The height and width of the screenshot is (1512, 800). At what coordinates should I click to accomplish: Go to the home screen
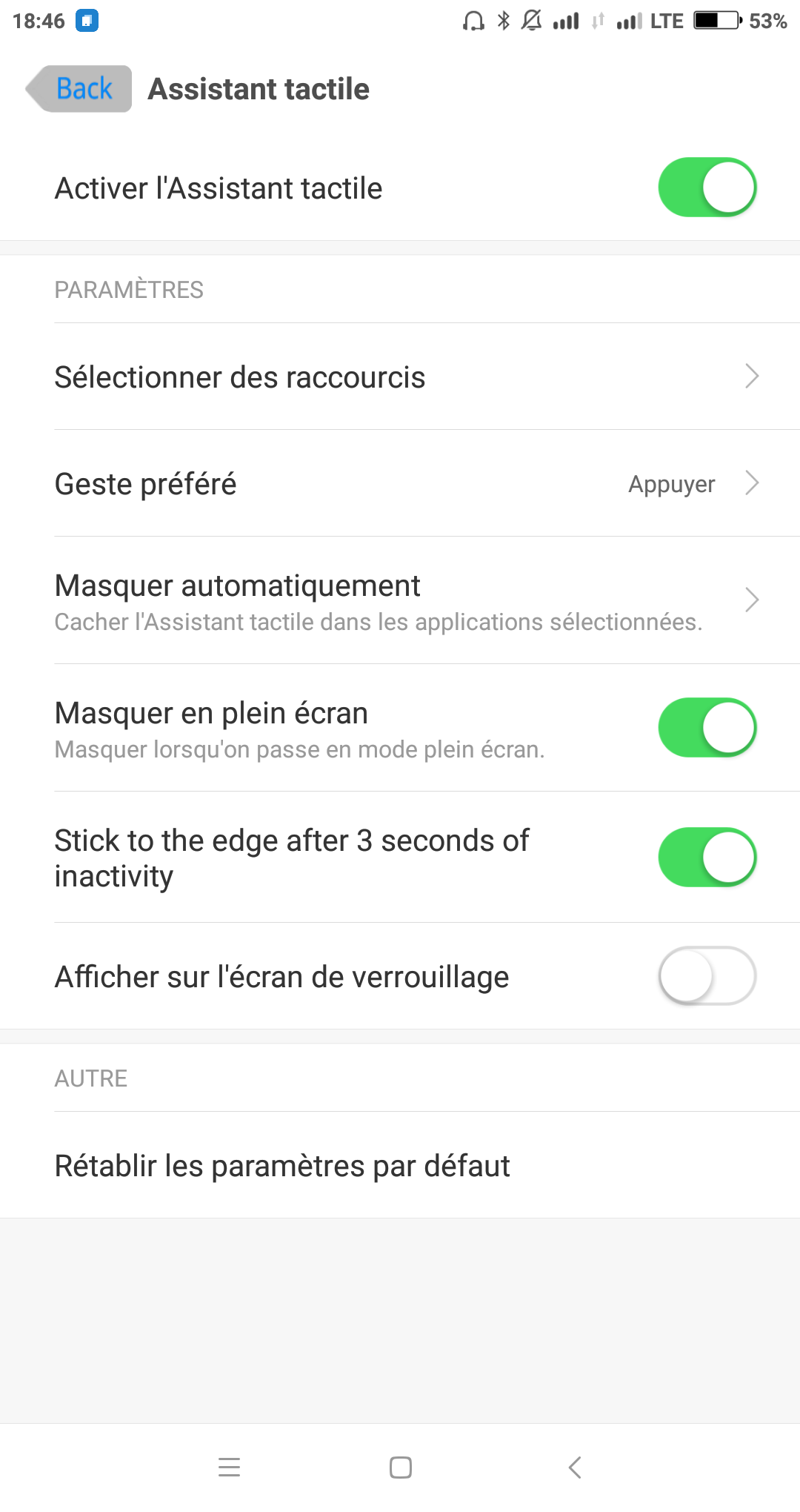(401, 1467)
